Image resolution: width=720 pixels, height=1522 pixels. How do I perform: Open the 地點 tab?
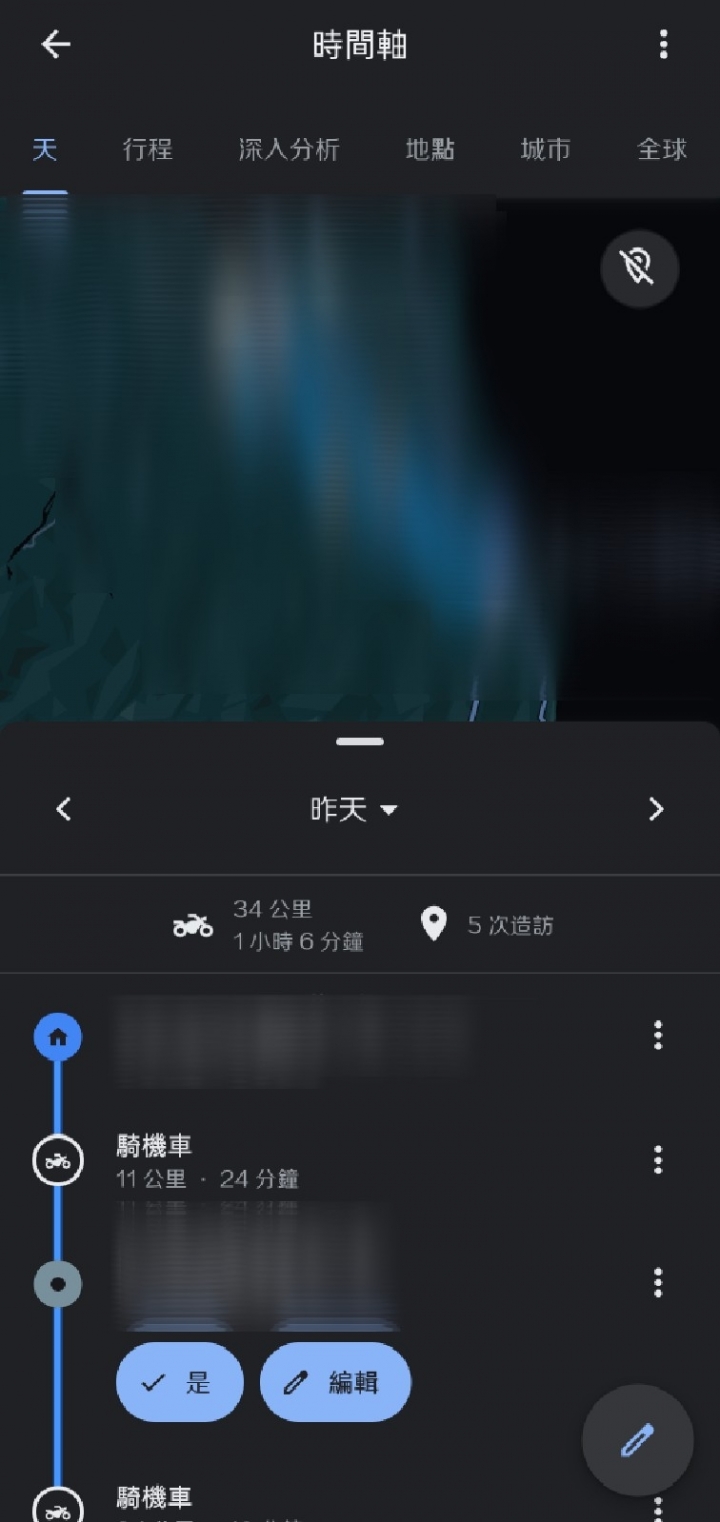[x=430, y=150]
